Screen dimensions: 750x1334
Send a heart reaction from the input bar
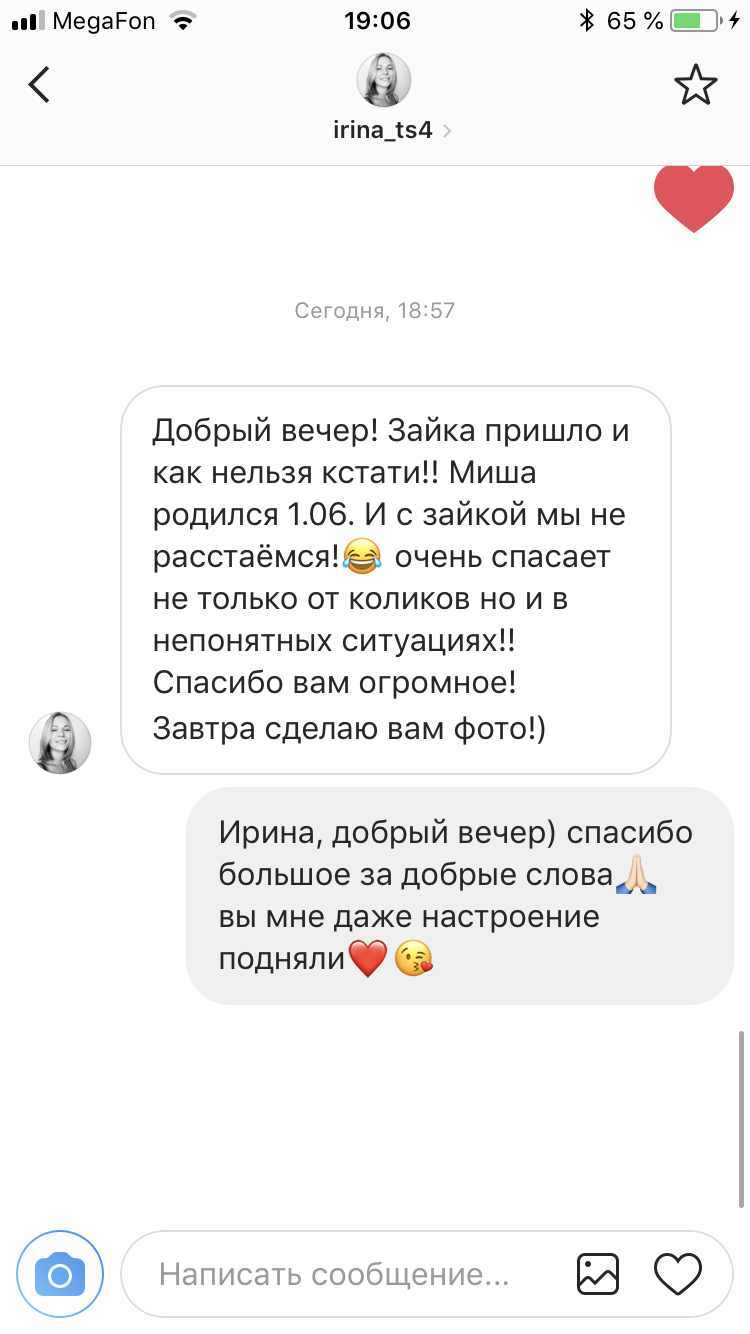(x=678, y=1275)
